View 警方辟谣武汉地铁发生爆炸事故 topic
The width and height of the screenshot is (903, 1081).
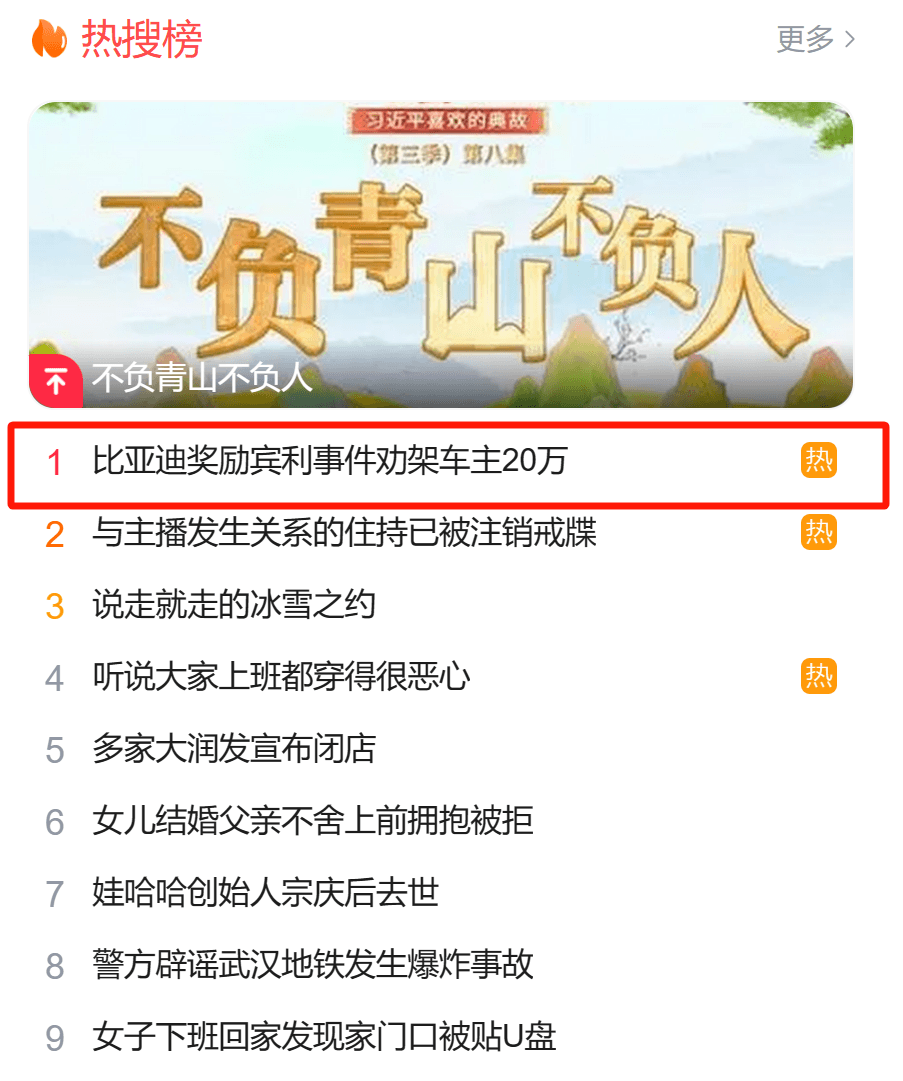coord(313,965)
